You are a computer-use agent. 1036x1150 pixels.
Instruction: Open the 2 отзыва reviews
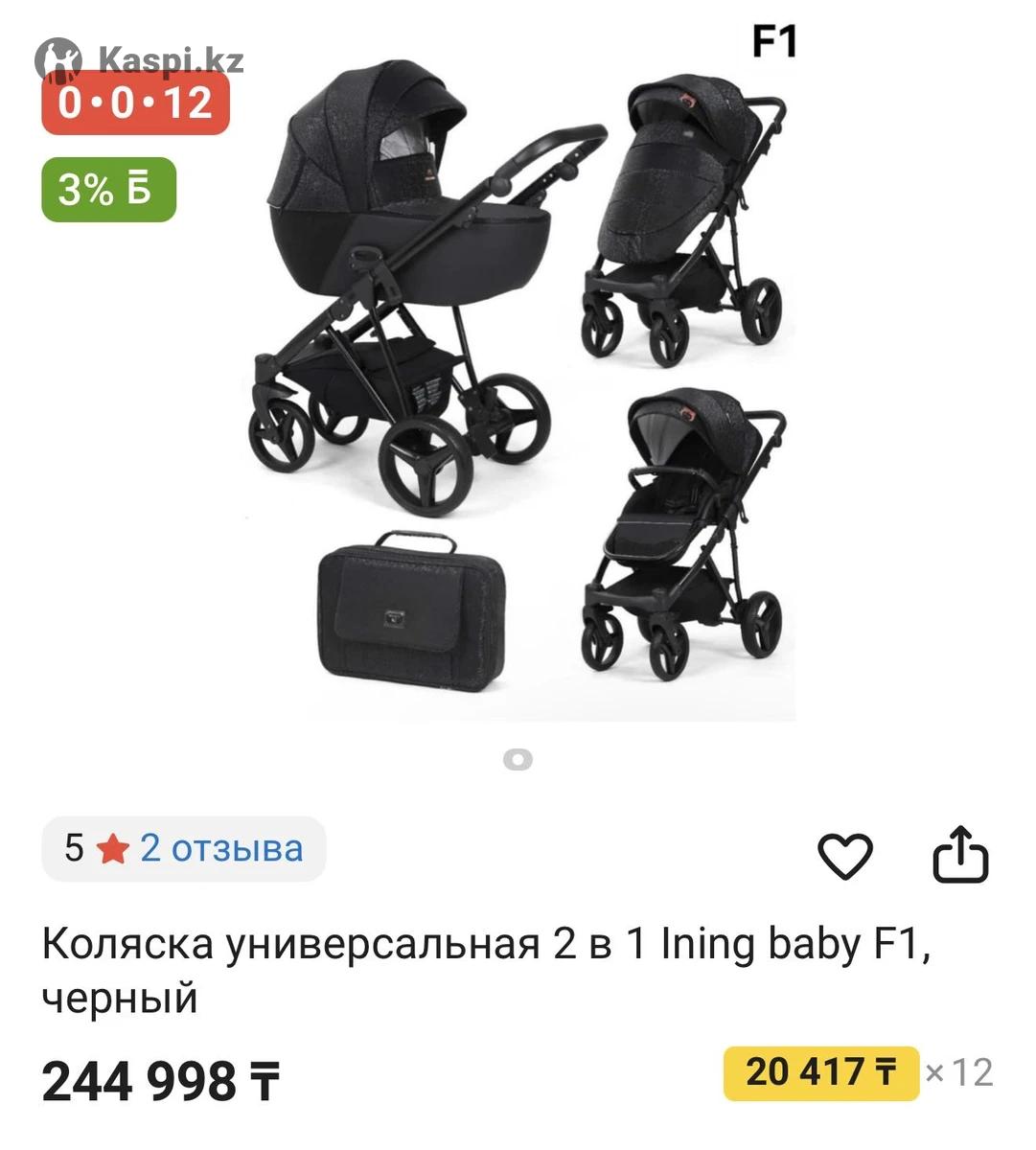click(221, 848)
